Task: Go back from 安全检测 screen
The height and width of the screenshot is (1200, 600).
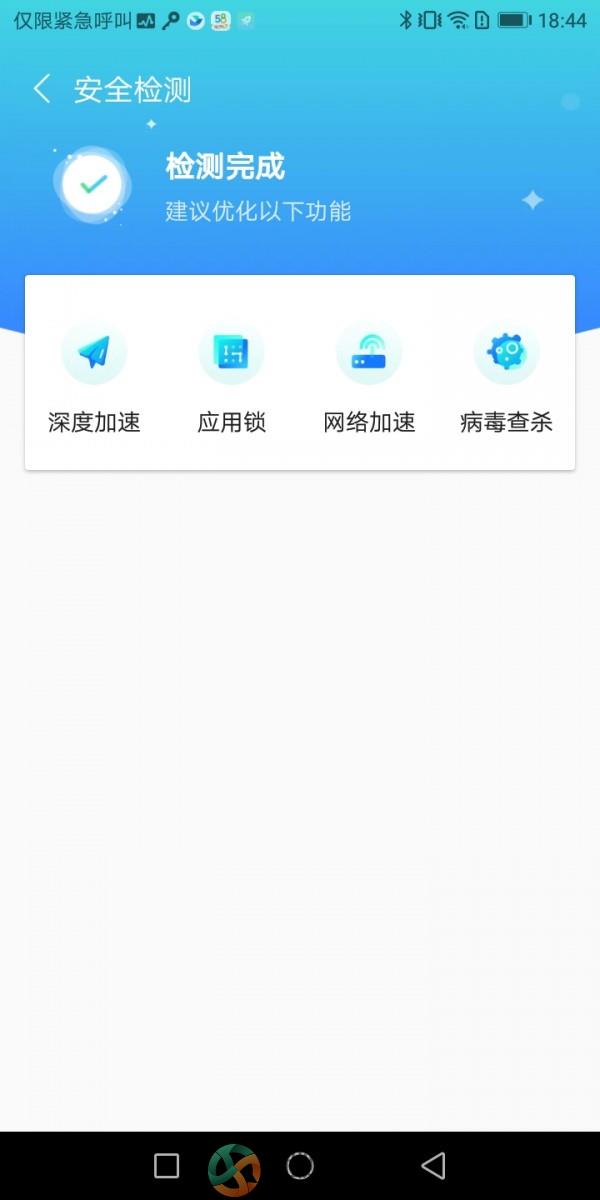Action: (41, 89)
